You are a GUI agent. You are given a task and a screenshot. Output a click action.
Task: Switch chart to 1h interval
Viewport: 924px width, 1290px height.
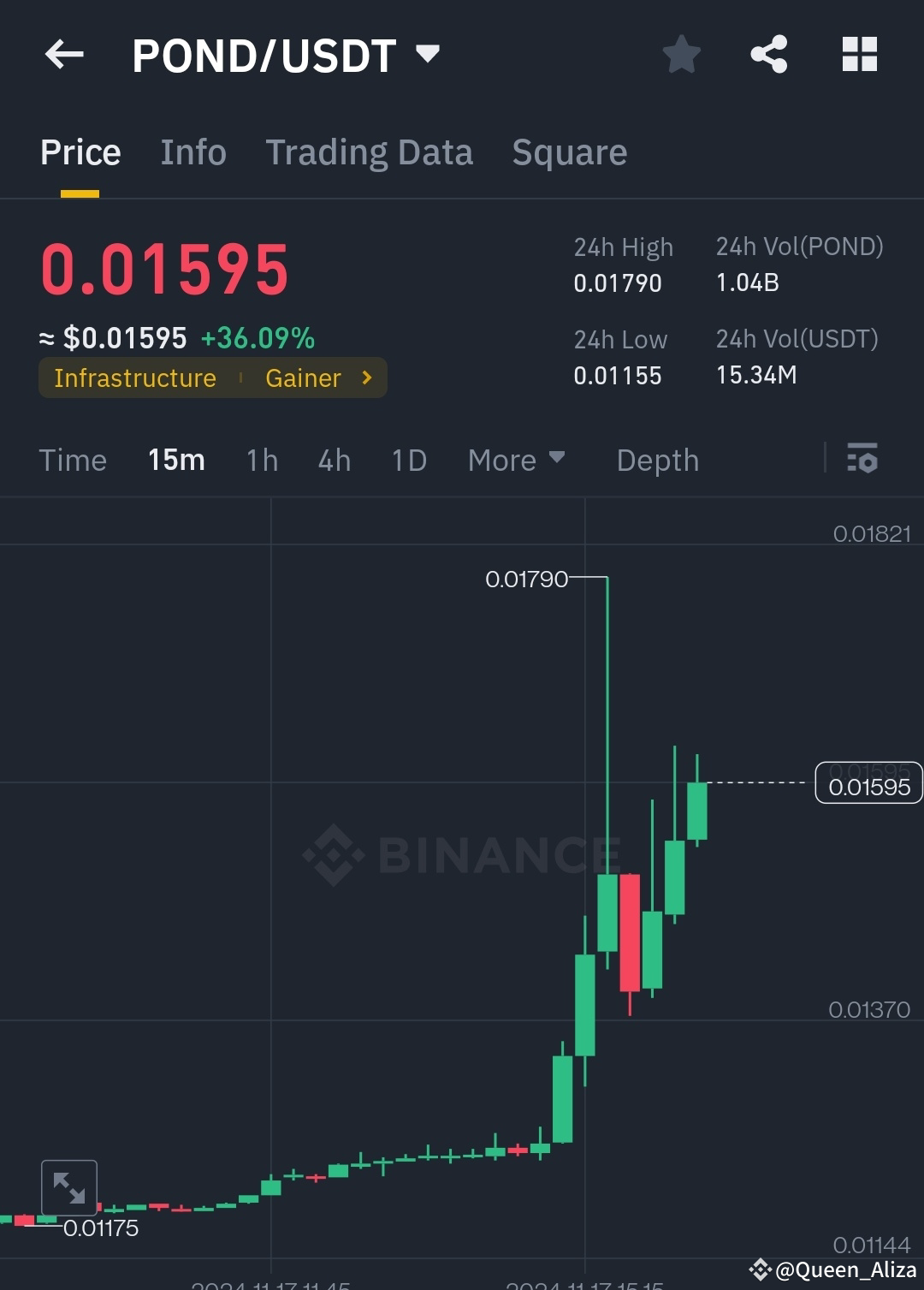tap(261, 460)
